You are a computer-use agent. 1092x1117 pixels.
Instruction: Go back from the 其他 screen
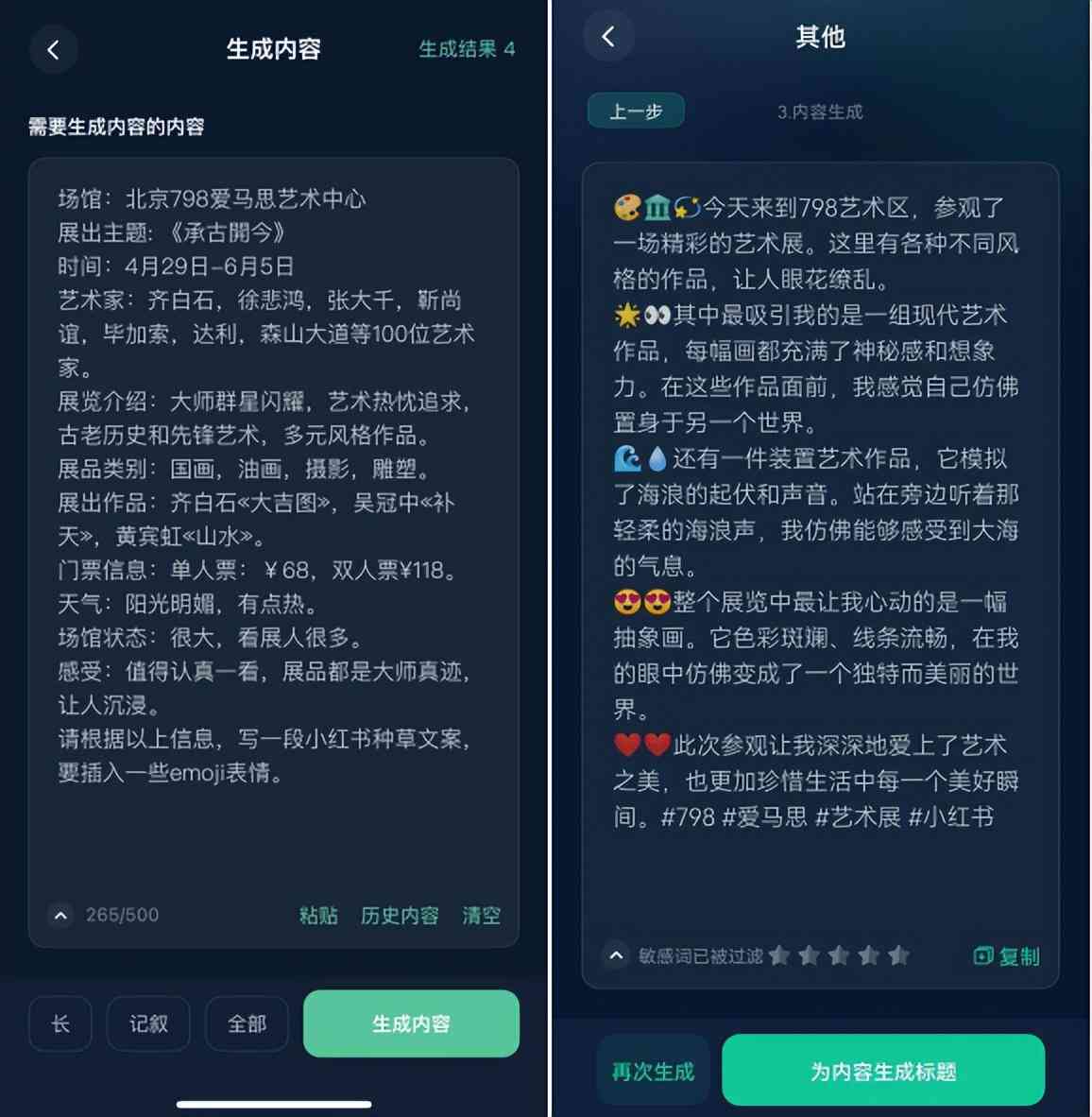click(x=608, y=37)
